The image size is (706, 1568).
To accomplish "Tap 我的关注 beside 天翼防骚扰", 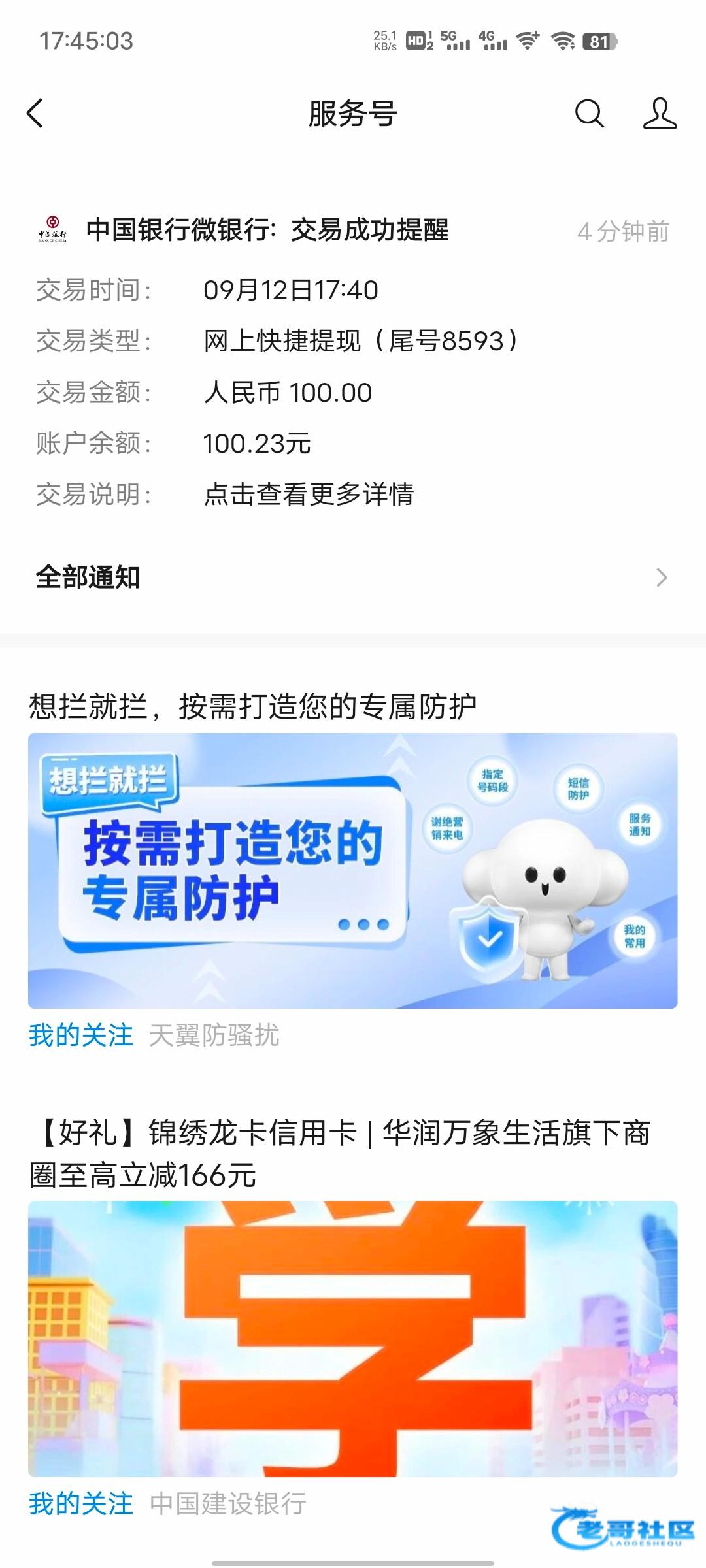I will (x=81, y=1036).
